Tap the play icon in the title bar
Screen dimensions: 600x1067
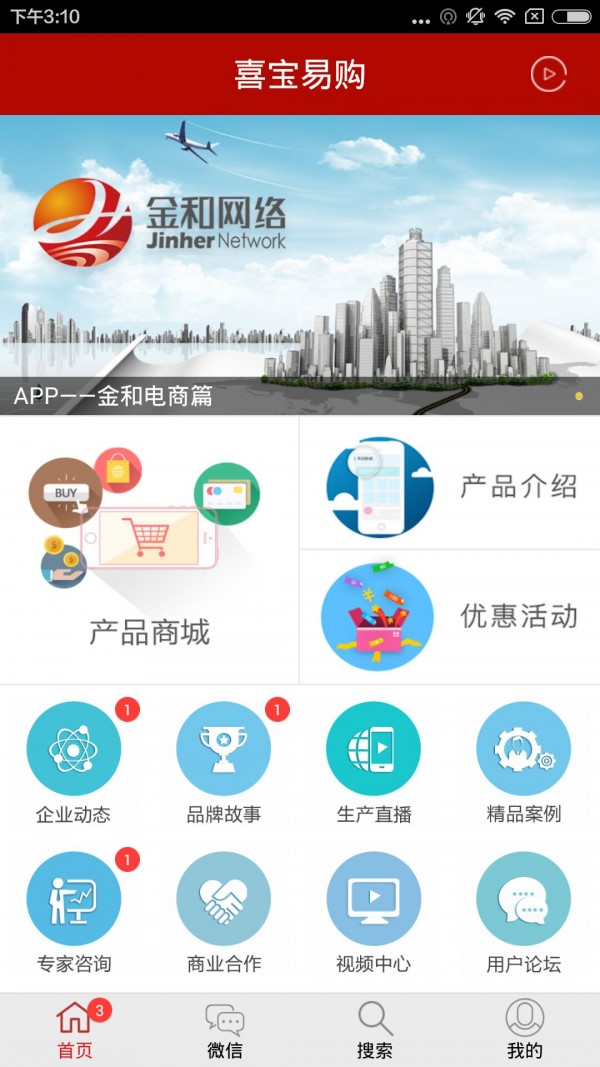(x=548, y=74)
